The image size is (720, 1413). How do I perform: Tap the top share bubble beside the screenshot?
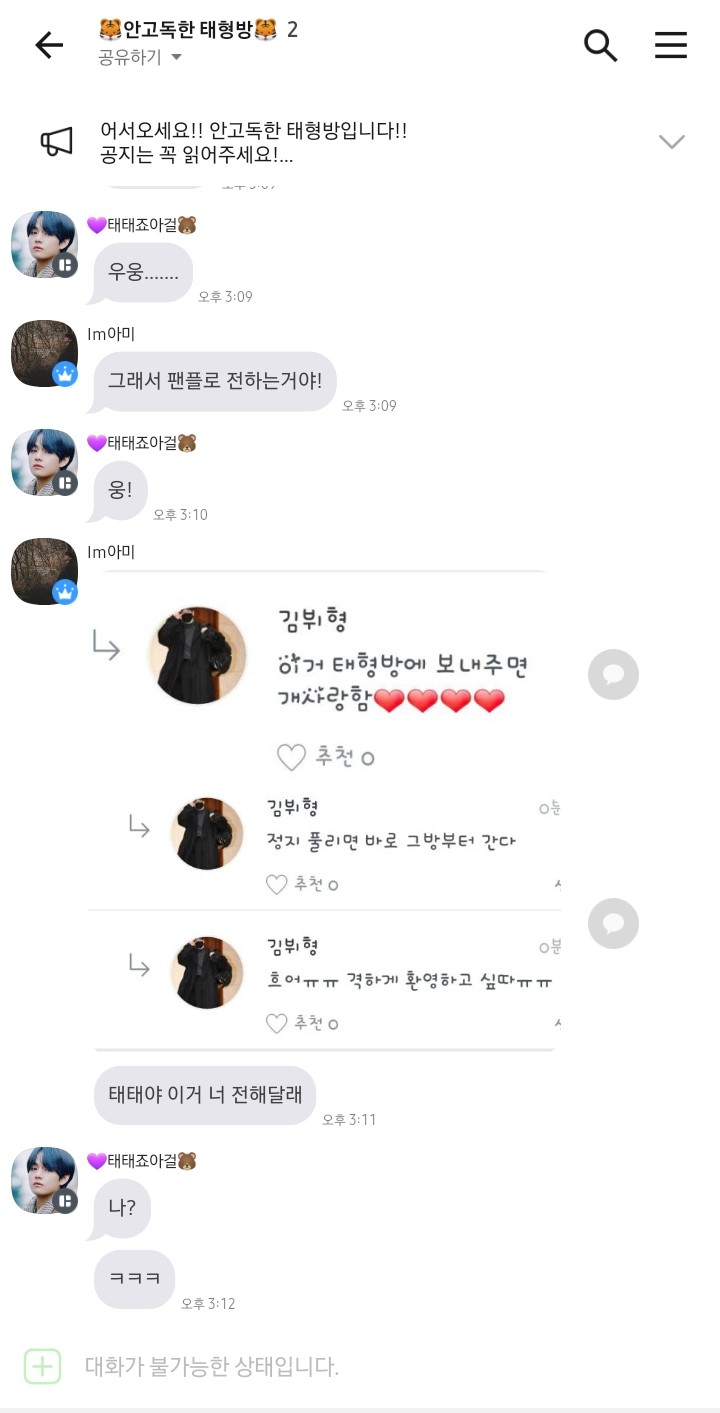pyautogui.click(x=613, y=675)
